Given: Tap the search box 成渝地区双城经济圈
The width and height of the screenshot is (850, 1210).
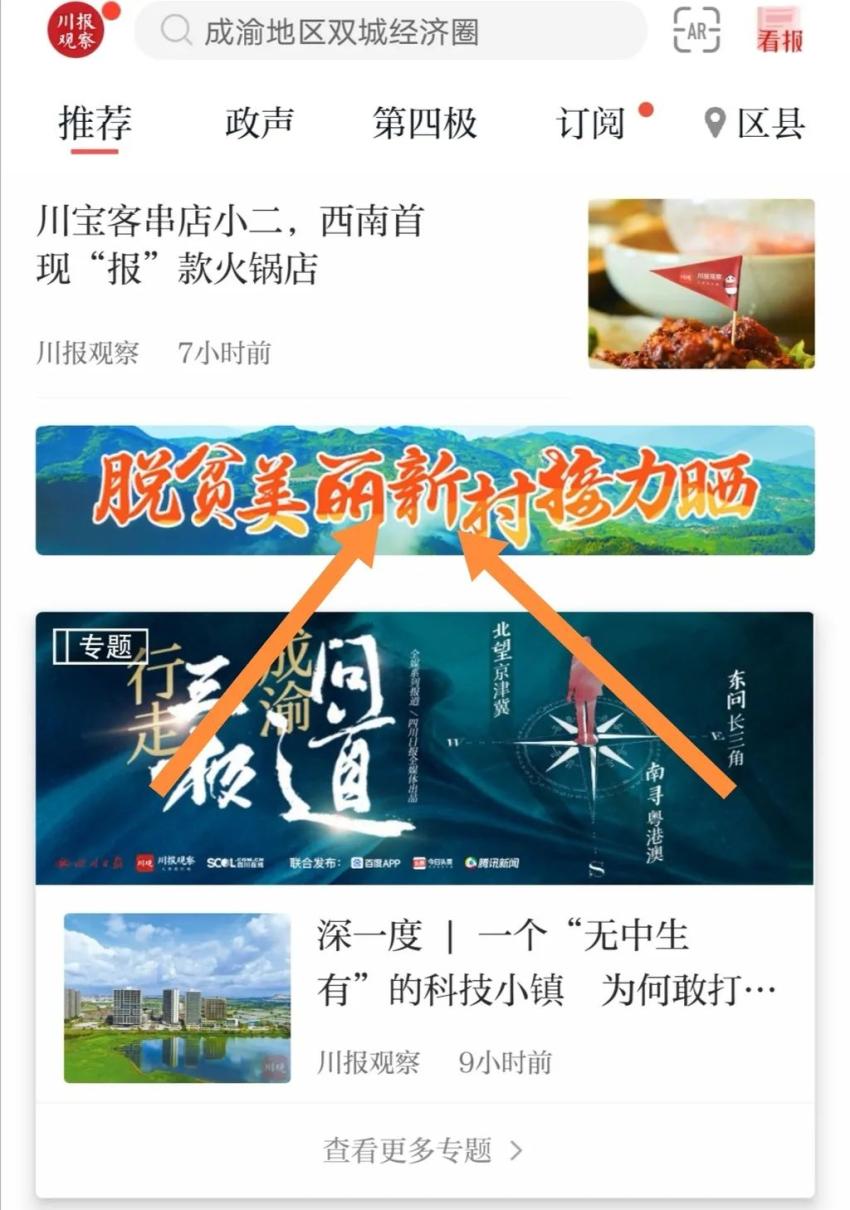Looking at the screenshot, I should [x=390, y=32].
